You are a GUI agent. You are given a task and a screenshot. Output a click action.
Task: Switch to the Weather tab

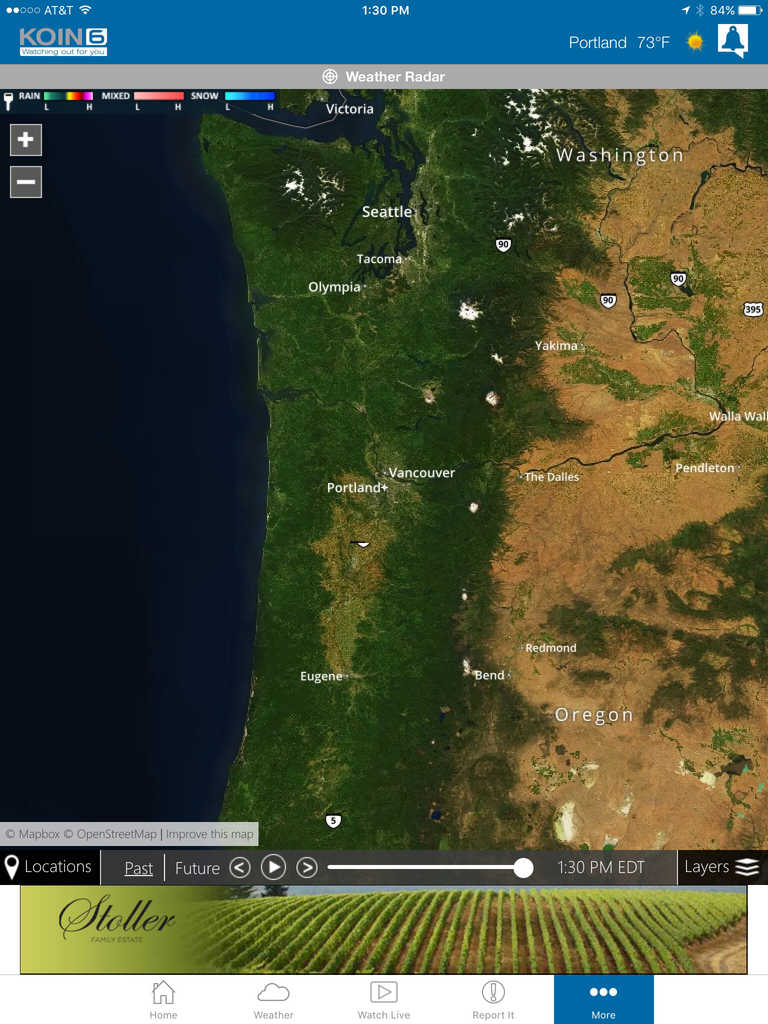[x=273, y=999]
